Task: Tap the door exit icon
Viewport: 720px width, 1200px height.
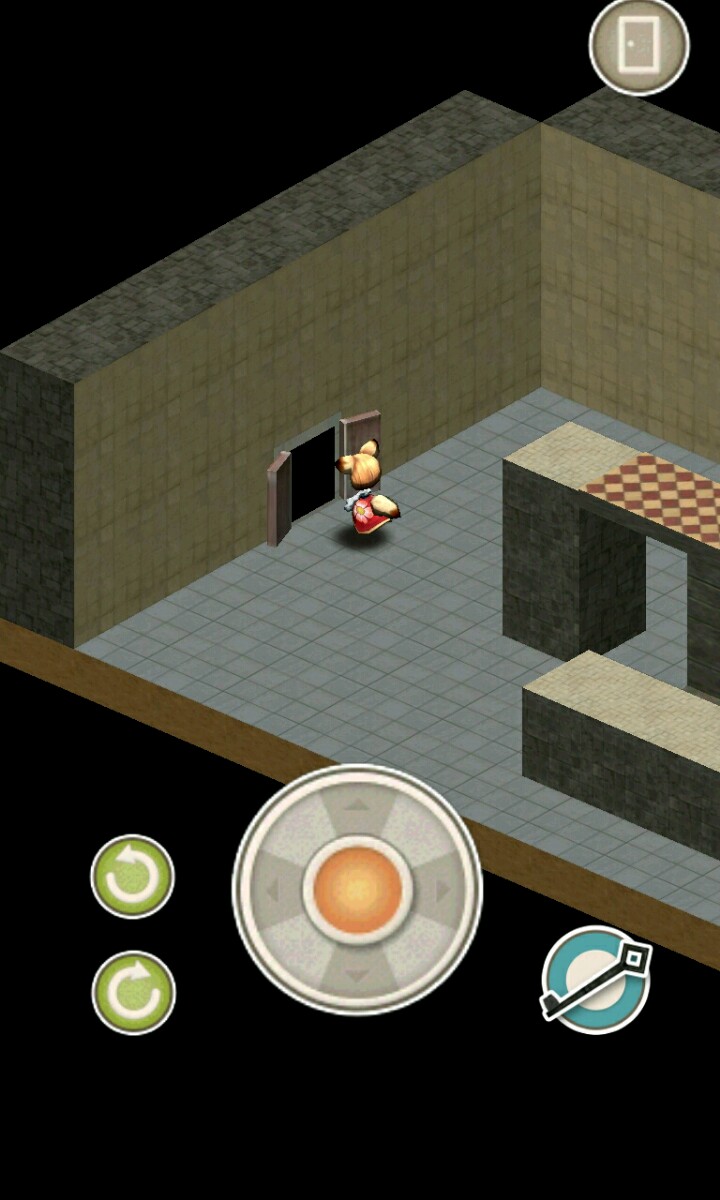Action: pyautogui.click(x=639, y=45)
